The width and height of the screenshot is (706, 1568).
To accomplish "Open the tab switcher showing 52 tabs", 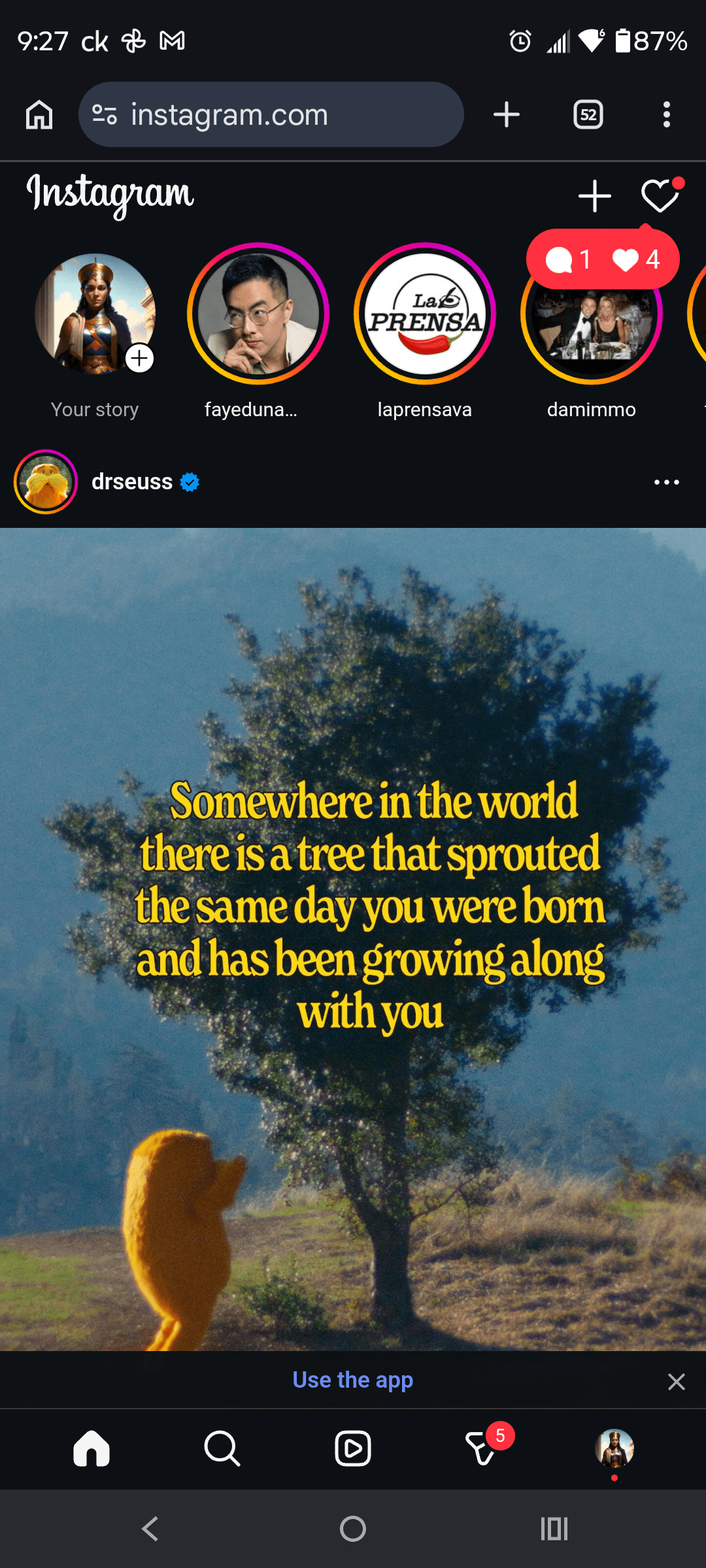I will 588,115.
